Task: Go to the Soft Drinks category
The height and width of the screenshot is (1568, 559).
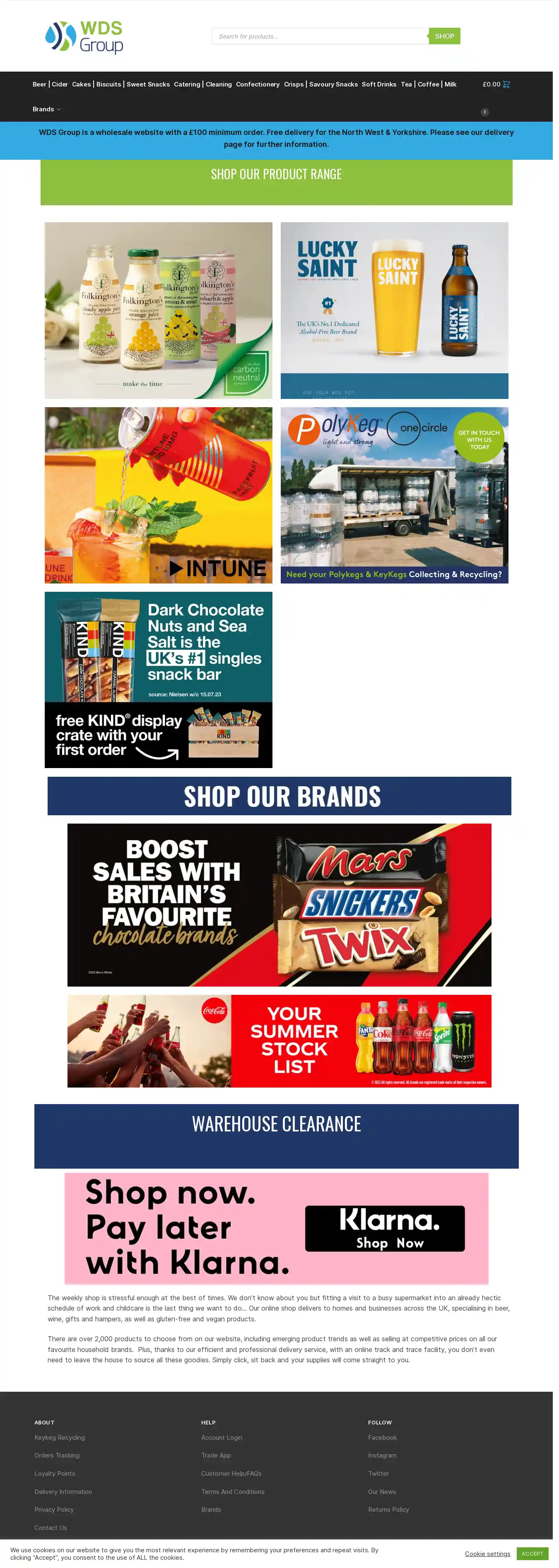Action: click(383, 85)
